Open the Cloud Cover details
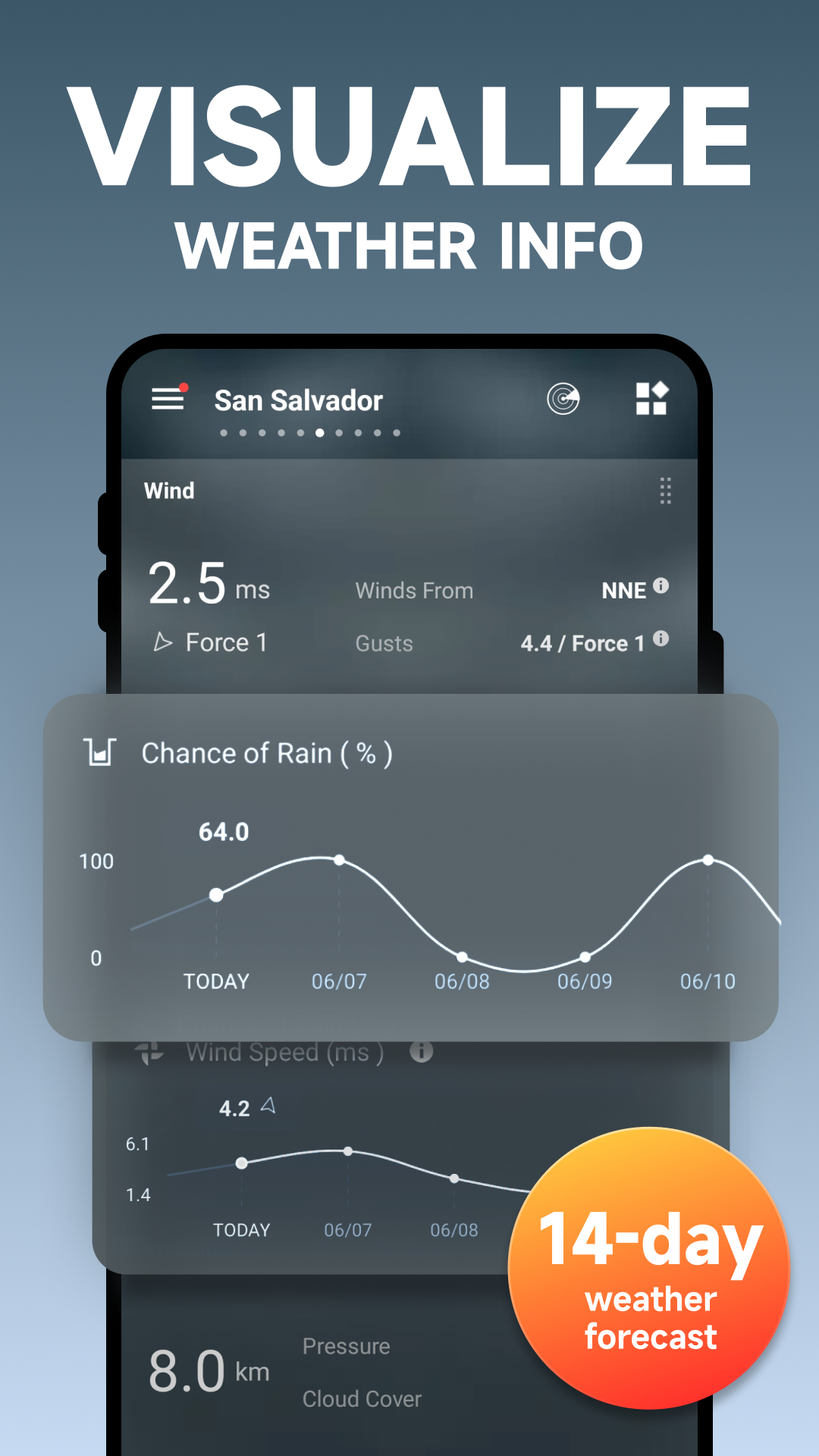Screen dimensions: 819x1456 [x=362, y=1399]
